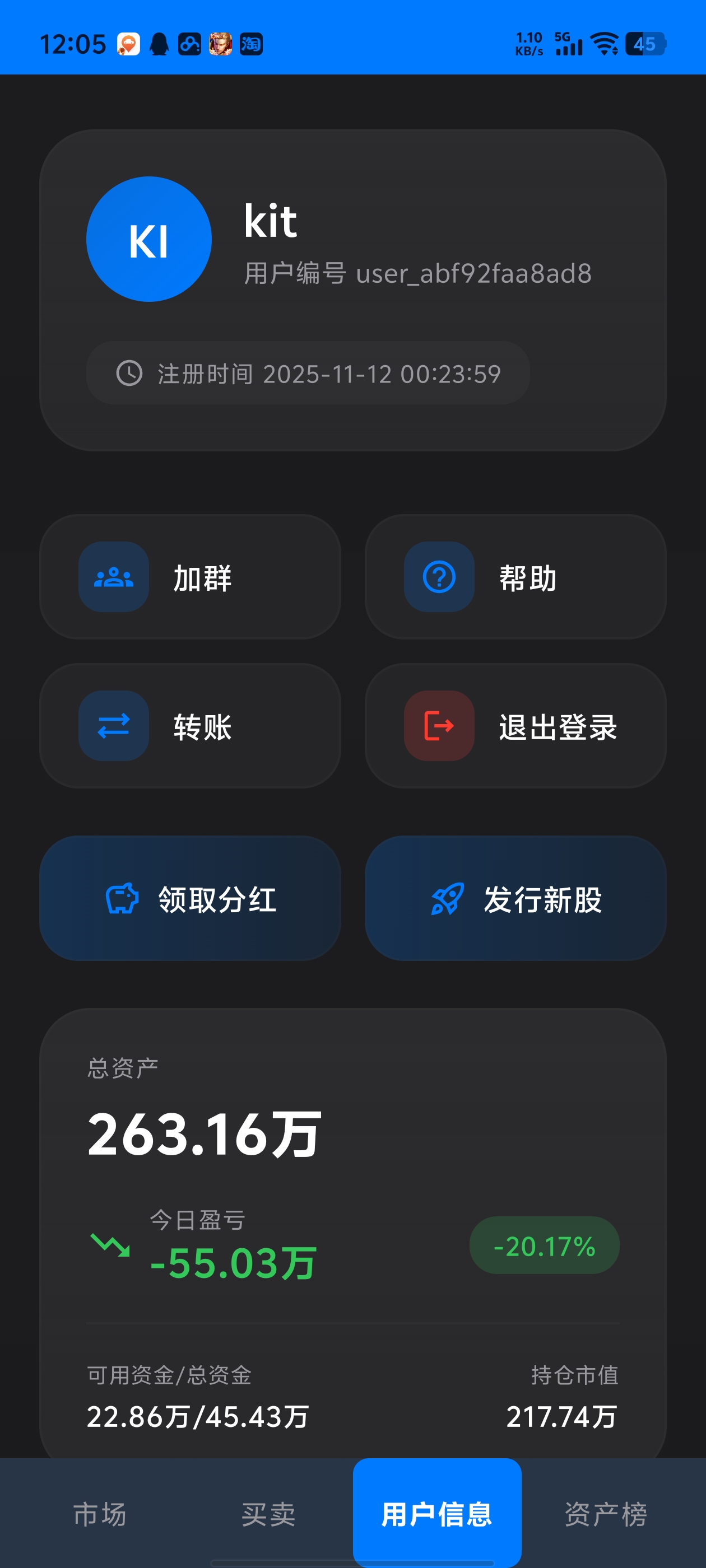The width and height of the screenshot is (706, 1568).
Task: Click the -20.17% percentage badge
Action: pos(544,1246)
